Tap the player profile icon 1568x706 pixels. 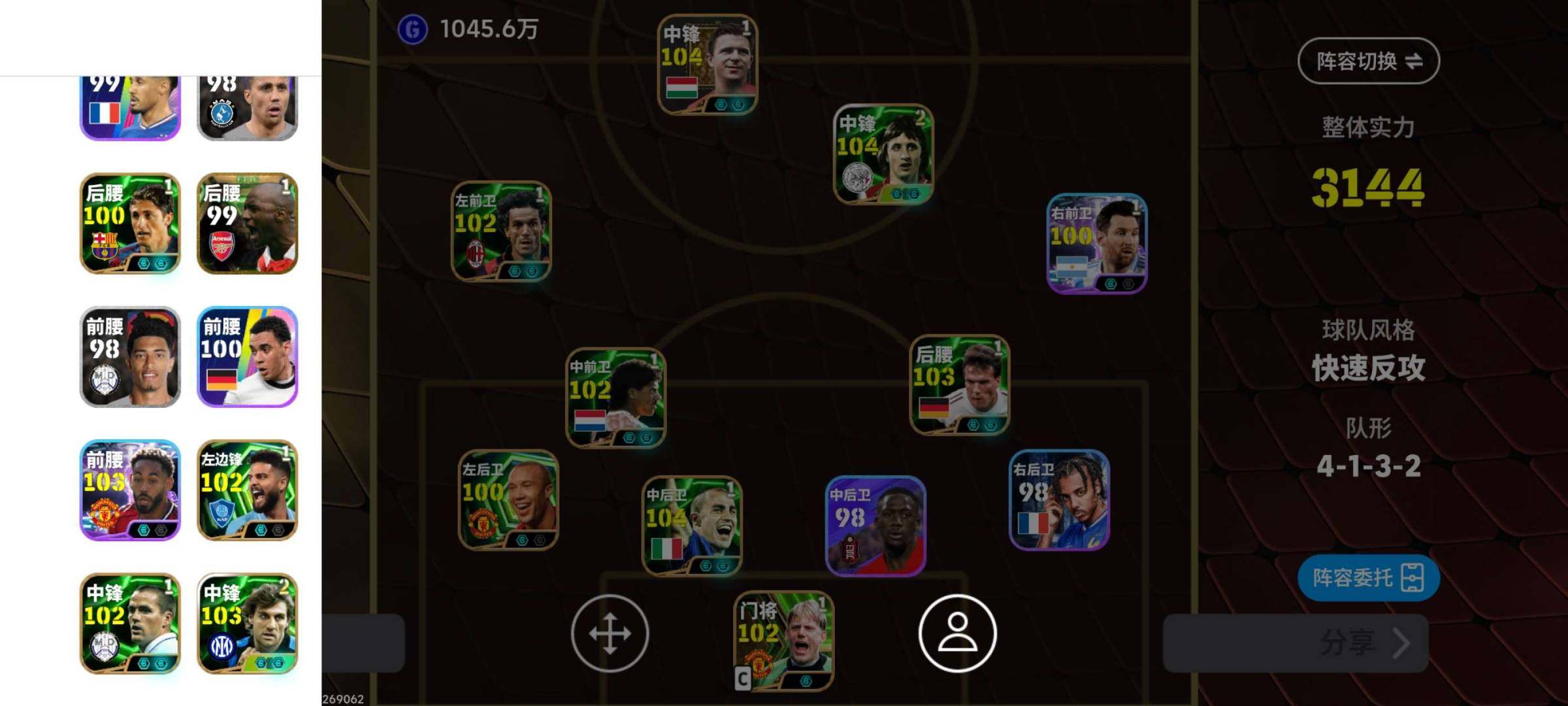coord(957,633)
